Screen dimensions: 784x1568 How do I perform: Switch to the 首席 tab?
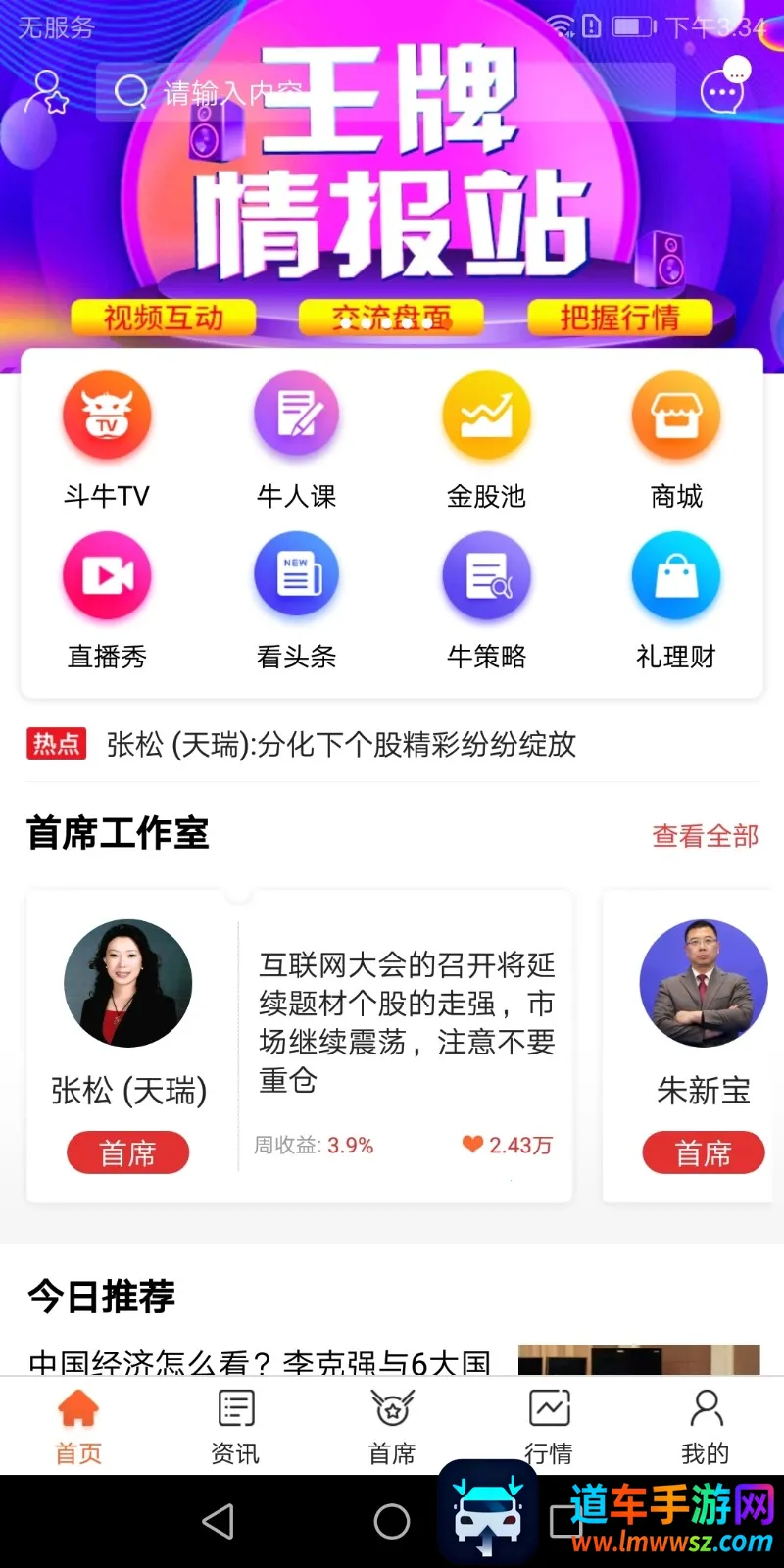pyautogui.click(x=392, y=1426)
